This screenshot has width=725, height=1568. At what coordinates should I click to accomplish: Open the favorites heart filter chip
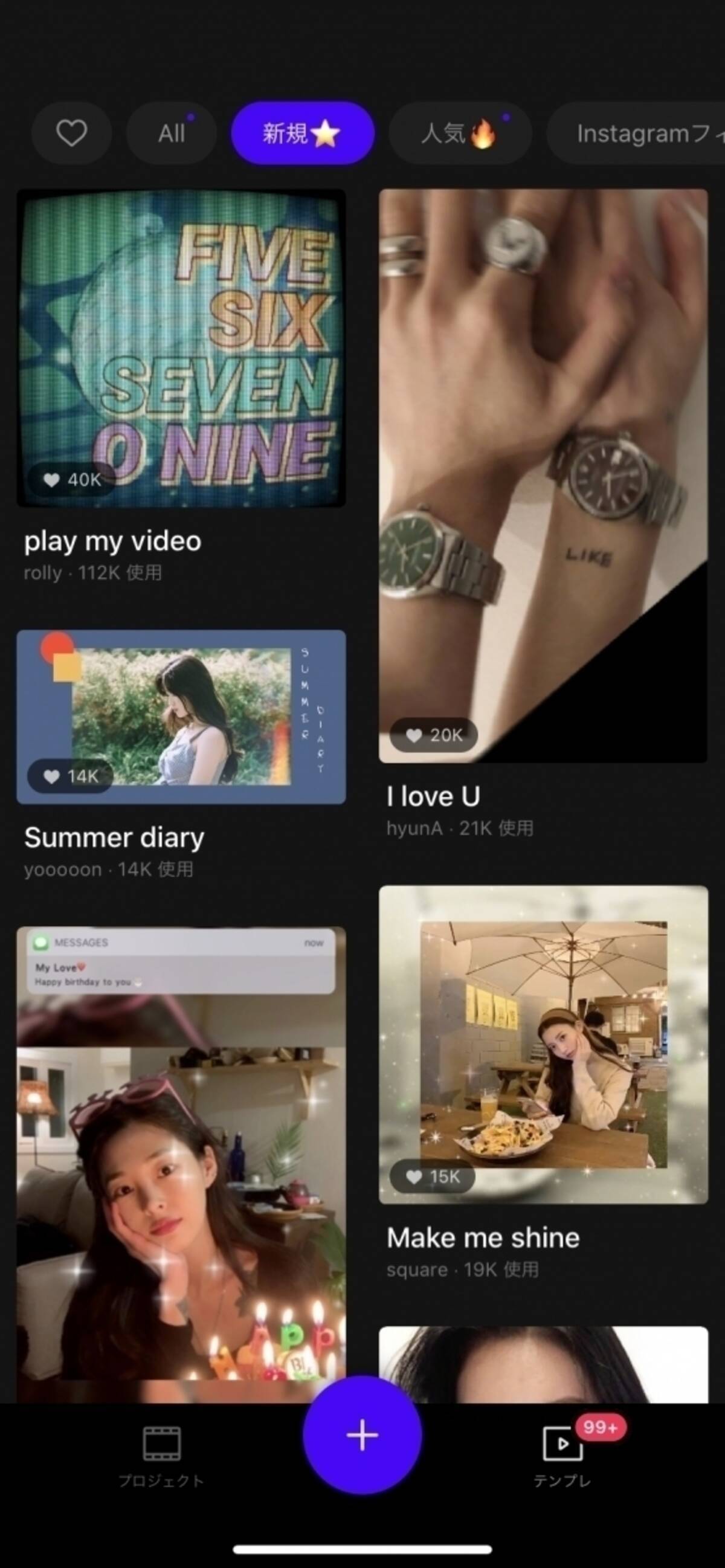(x=71, y=133)
